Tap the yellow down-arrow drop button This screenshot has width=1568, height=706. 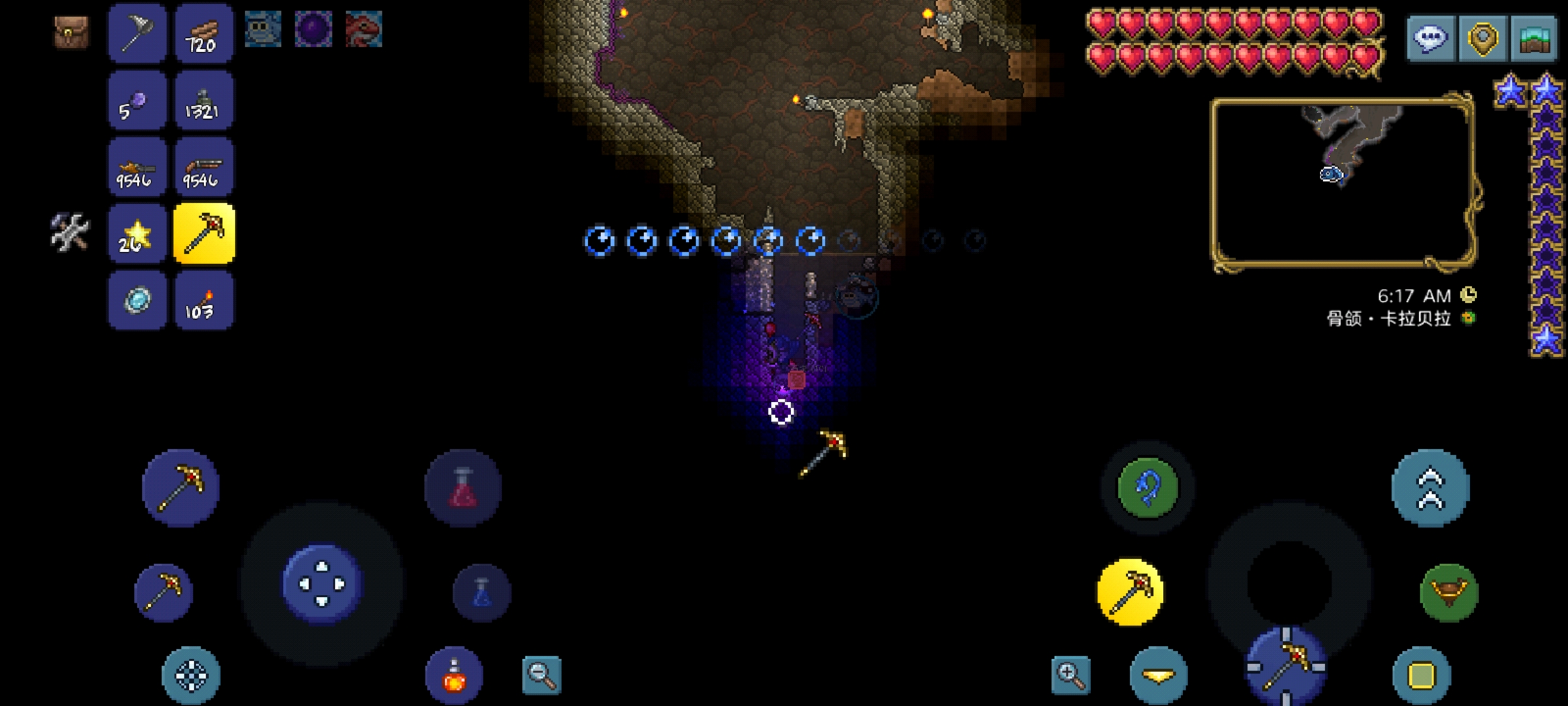point(1158,676)
